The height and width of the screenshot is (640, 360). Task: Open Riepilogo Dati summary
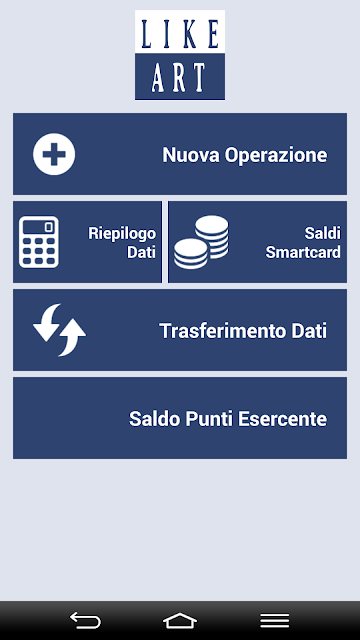click(x=87, y=242)
